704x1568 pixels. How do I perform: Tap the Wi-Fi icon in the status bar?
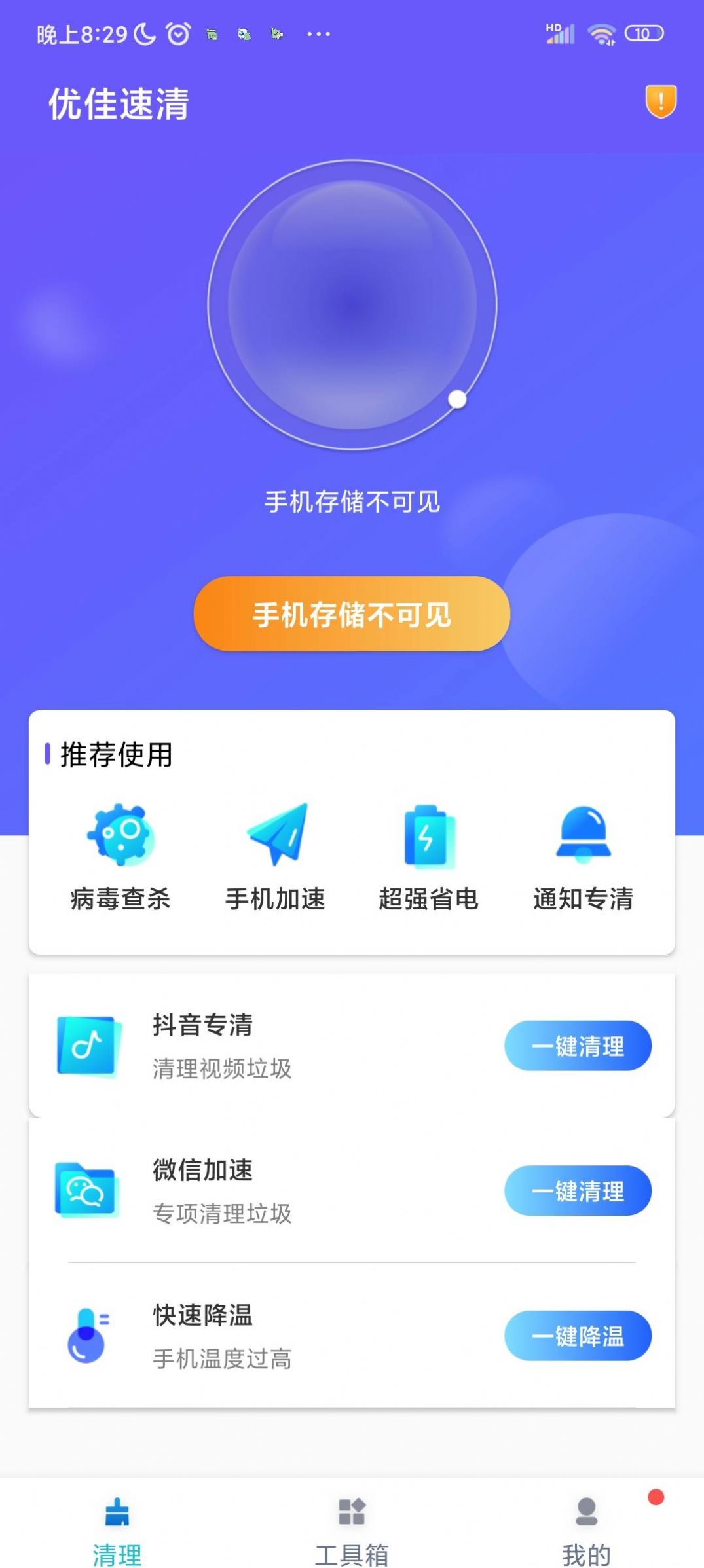tap(600, 34)
